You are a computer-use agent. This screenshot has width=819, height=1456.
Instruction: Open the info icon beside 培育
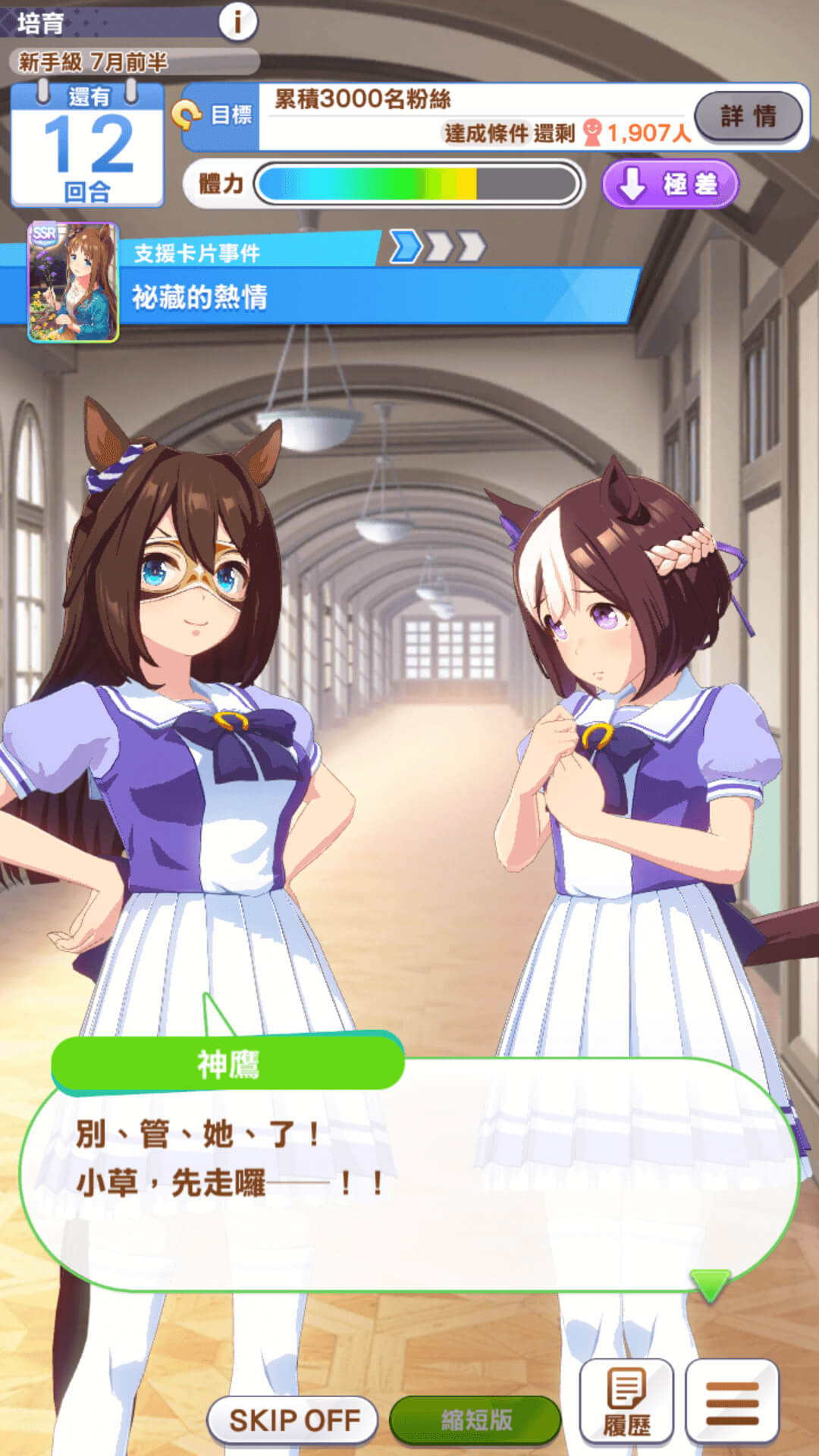click(x=237, y=22)
